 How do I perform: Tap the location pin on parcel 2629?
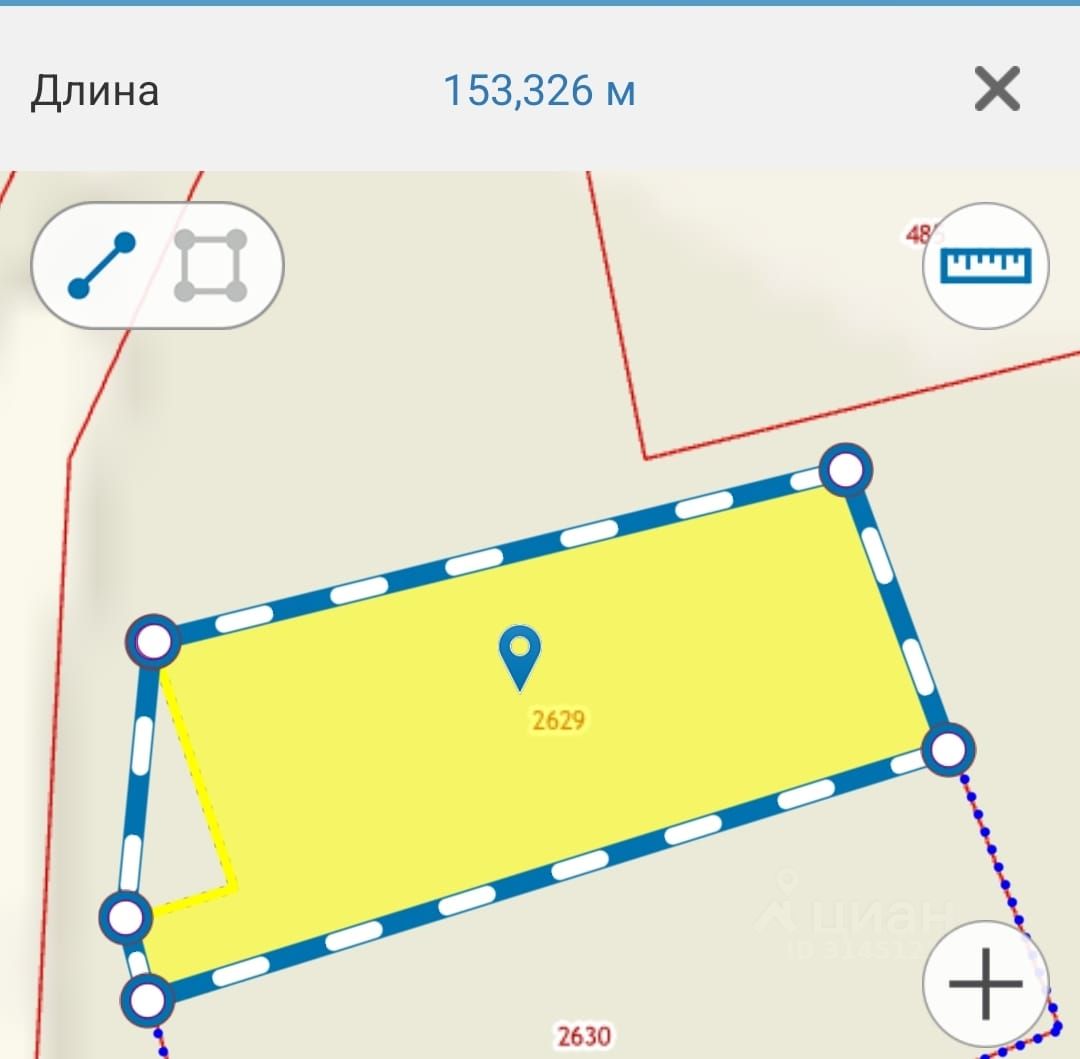click(x=519, y=655)
